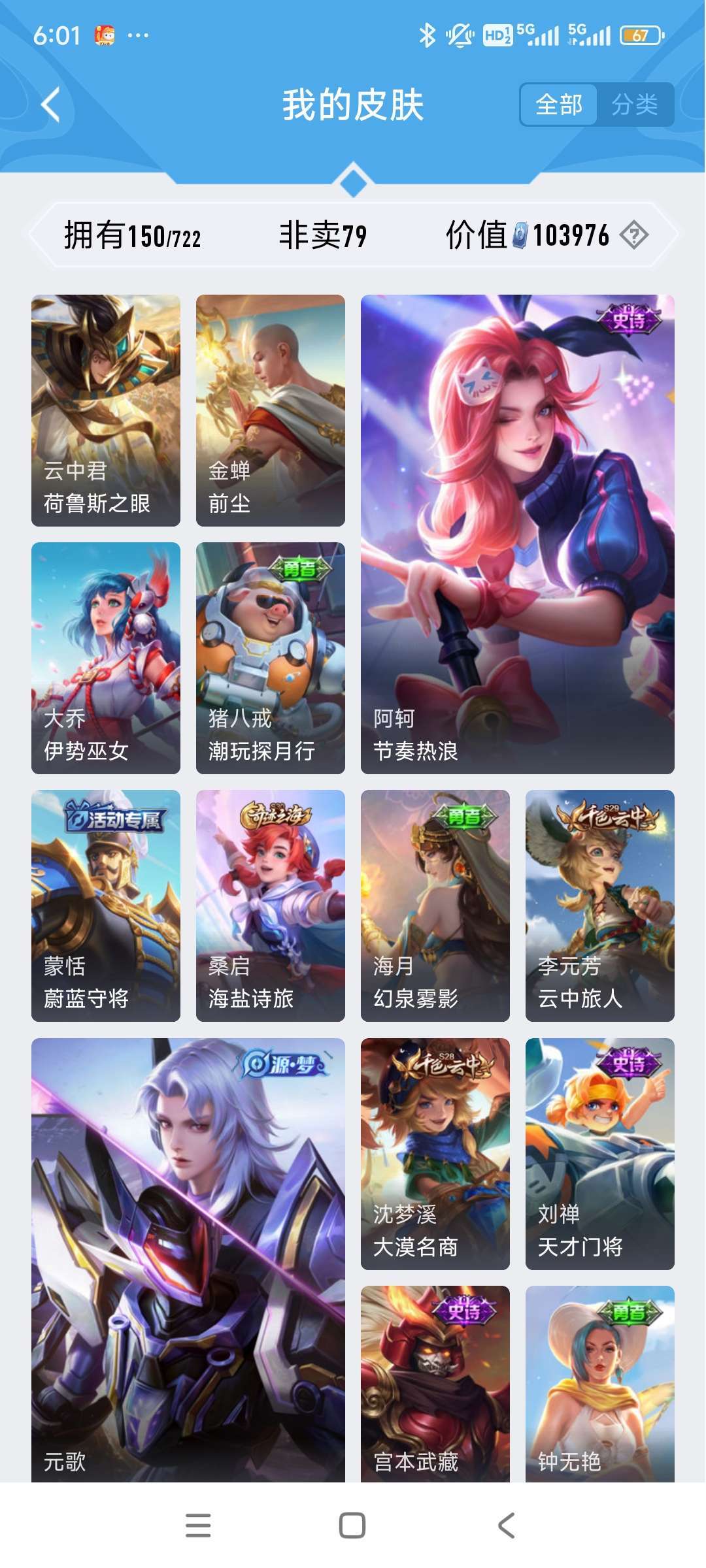This screenshot has width=706, height=1568.
Task: Open the 大乔 伊势巫女 skin card
Action: (x=106, y=658)
